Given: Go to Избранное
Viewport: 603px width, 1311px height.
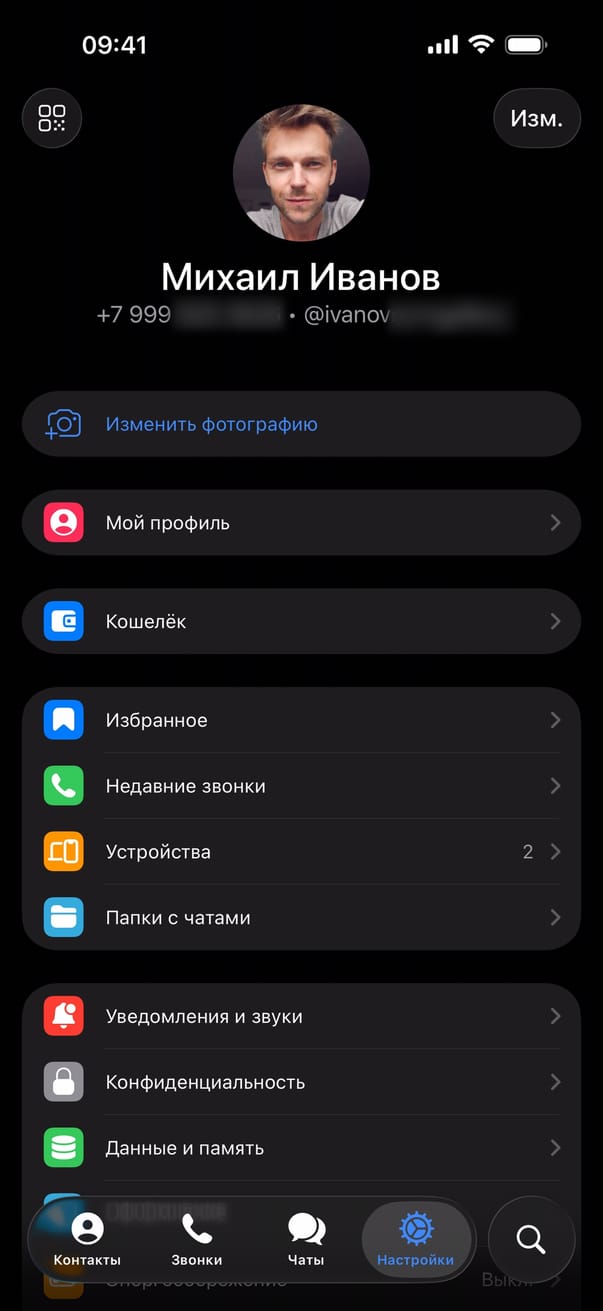Looking at the screenshot, I should click(301, 720).
